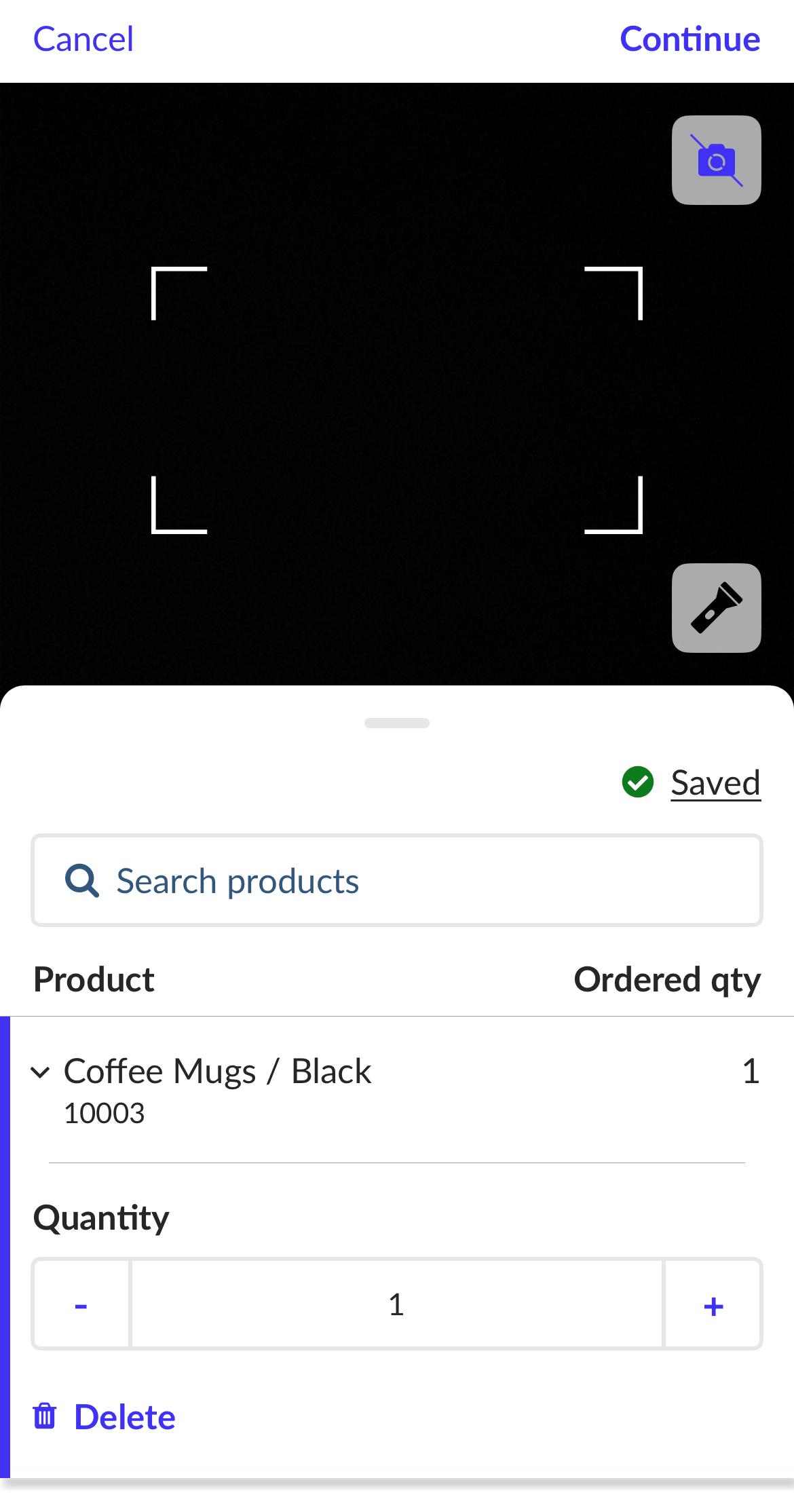Screen dimensions: 794x1512
Task: Increase quantity with the plus button
Action: coord(713,1304)
